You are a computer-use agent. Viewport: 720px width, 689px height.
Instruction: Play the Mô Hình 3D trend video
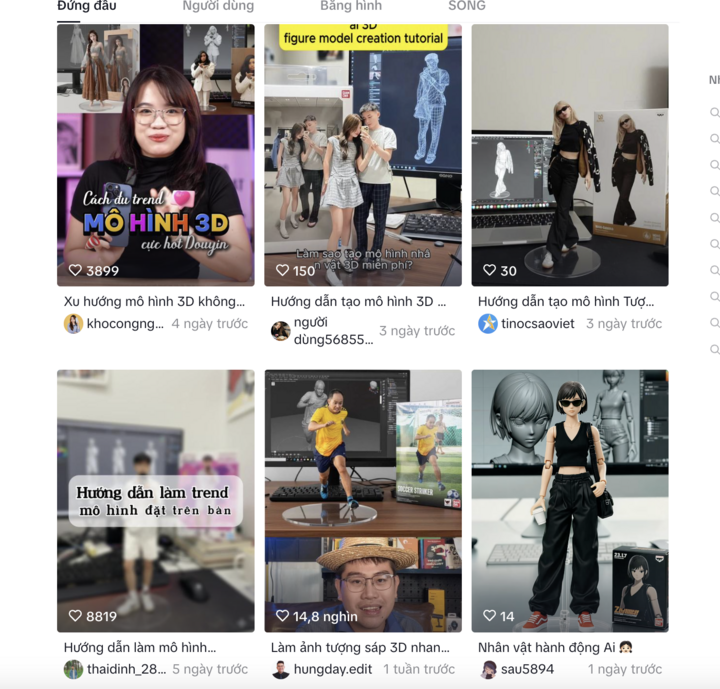(155, 155)
